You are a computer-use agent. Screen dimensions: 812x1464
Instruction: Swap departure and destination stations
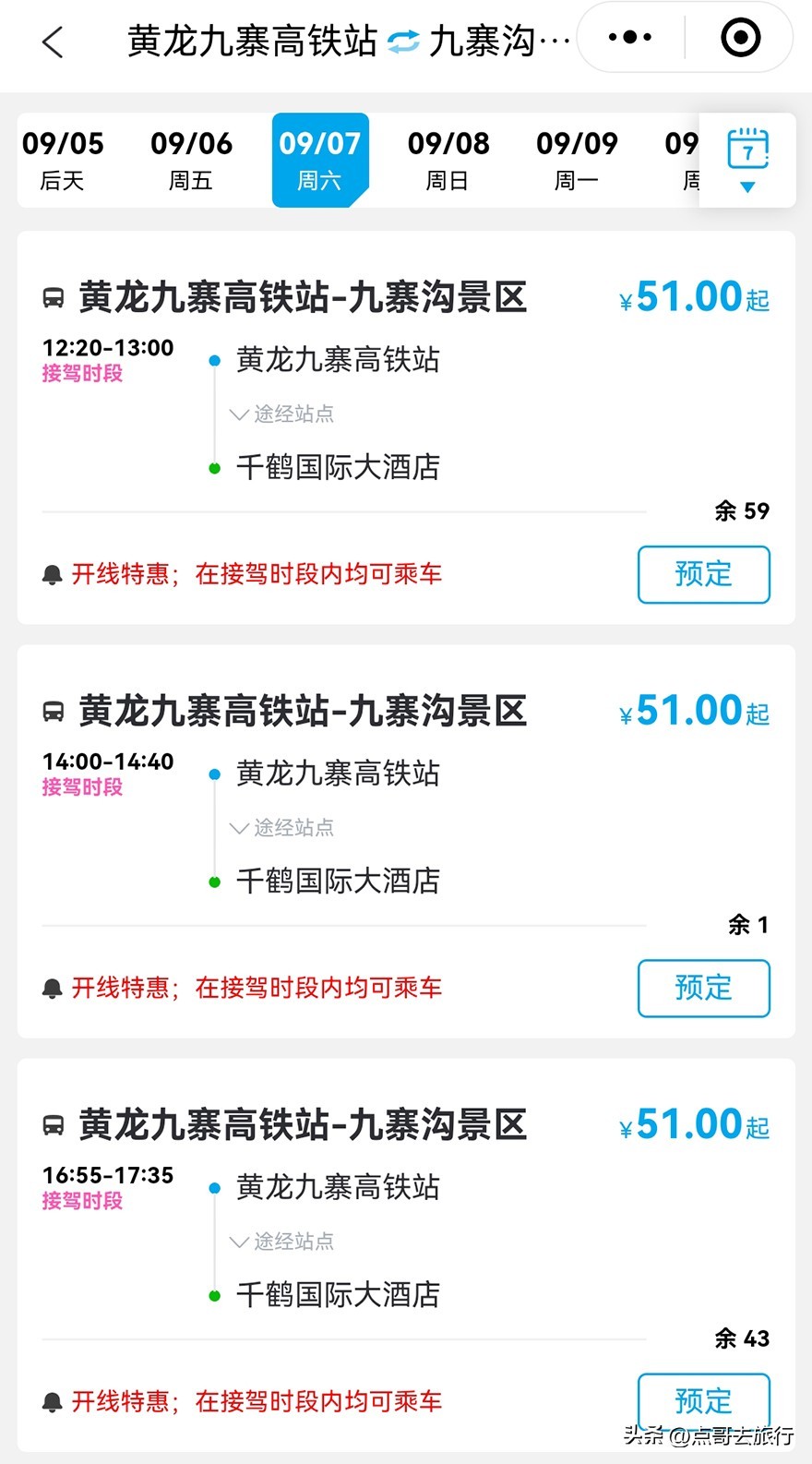403,42
